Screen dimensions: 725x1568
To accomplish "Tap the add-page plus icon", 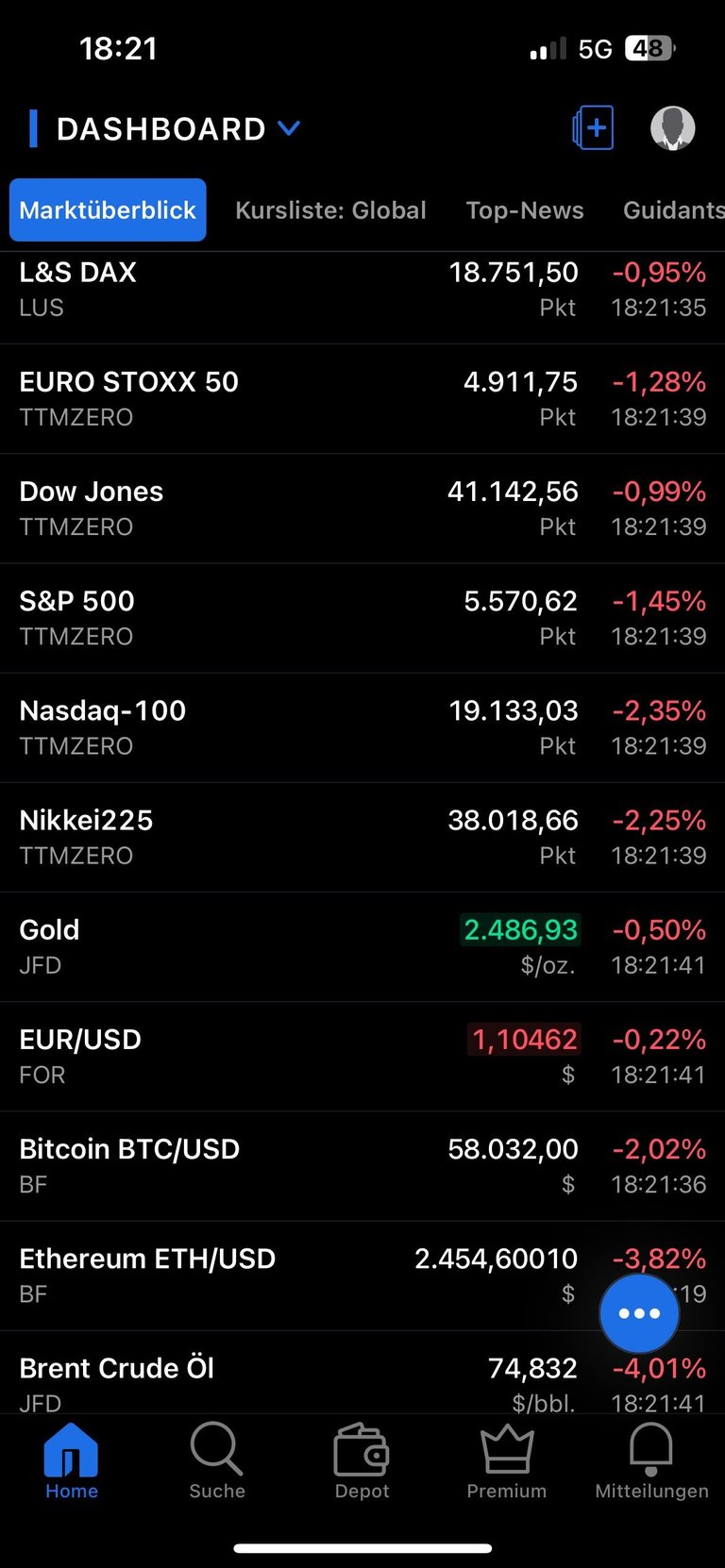I will click(x=593, y=127).
